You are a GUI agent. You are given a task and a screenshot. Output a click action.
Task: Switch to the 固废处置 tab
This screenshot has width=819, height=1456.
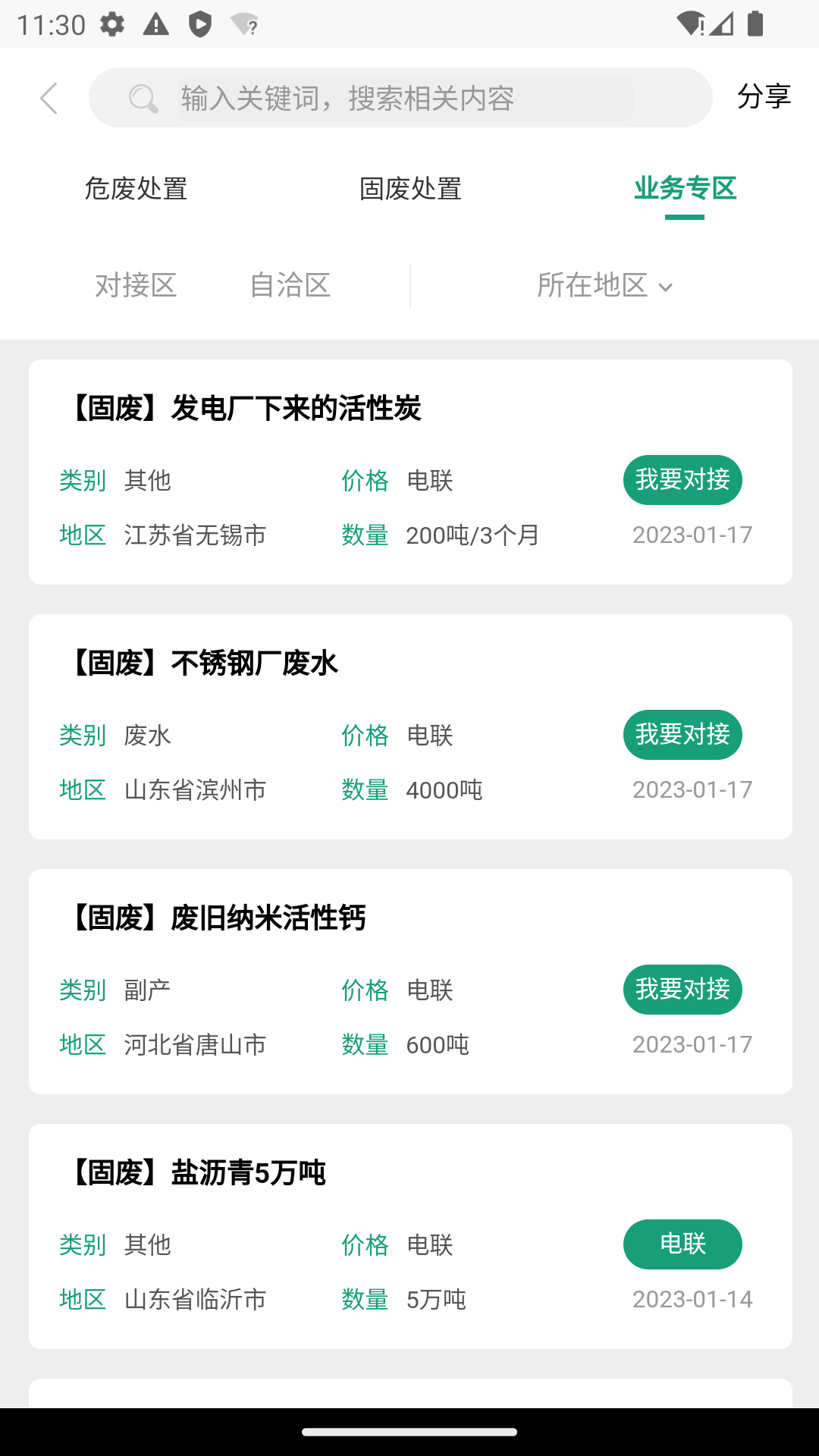[409, 190]
